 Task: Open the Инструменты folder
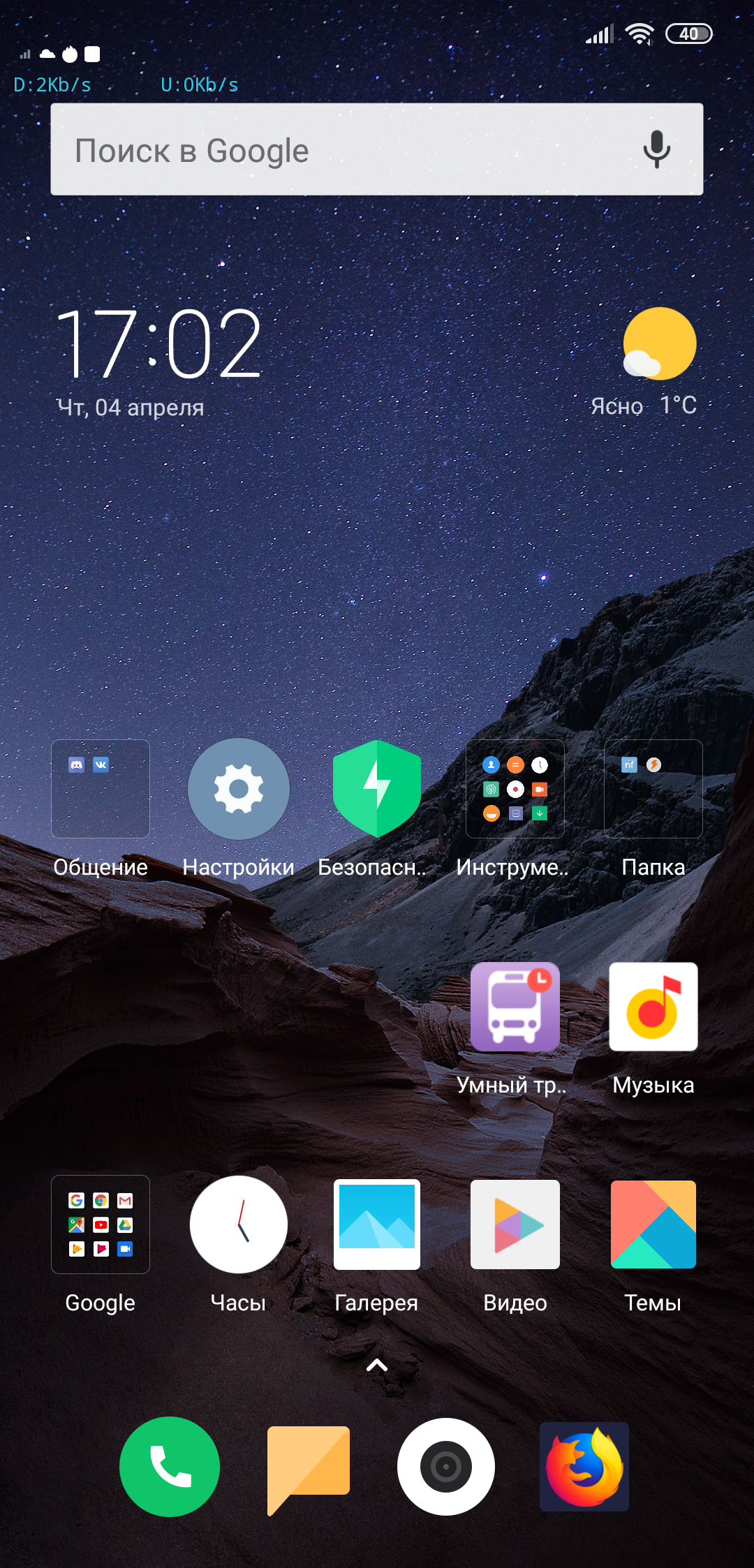[x=515, y=789]
